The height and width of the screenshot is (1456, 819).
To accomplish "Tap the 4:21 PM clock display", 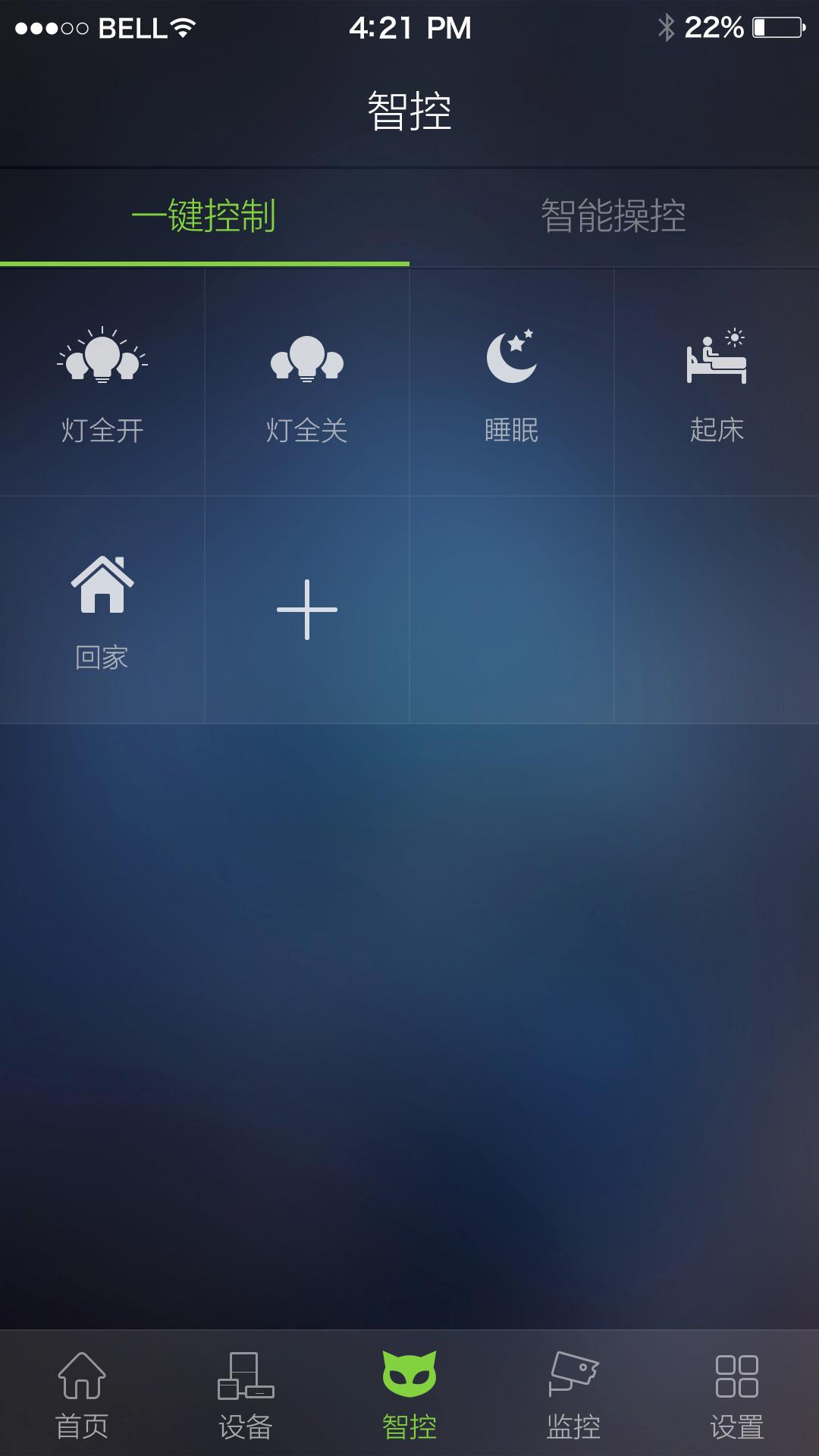I will [x=409, y=27].
